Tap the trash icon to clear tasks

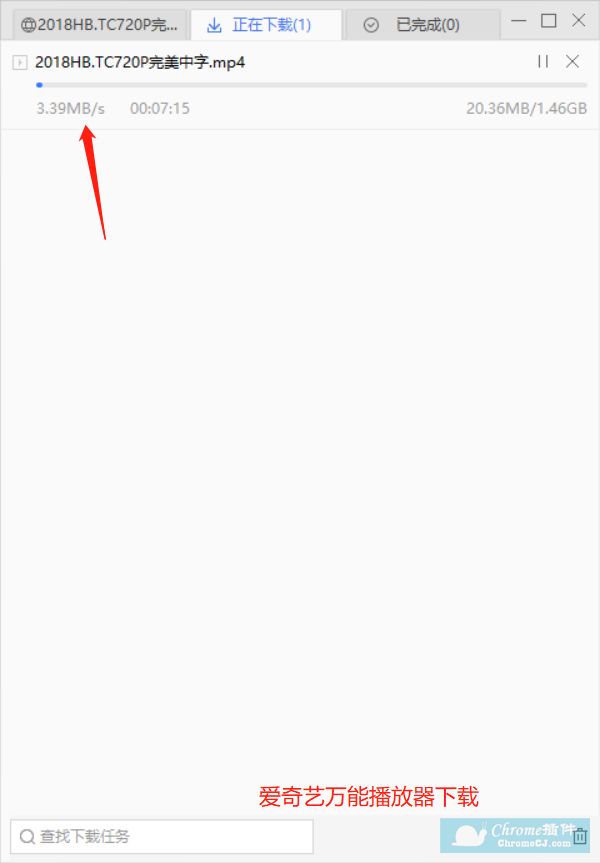coord(581,836)
